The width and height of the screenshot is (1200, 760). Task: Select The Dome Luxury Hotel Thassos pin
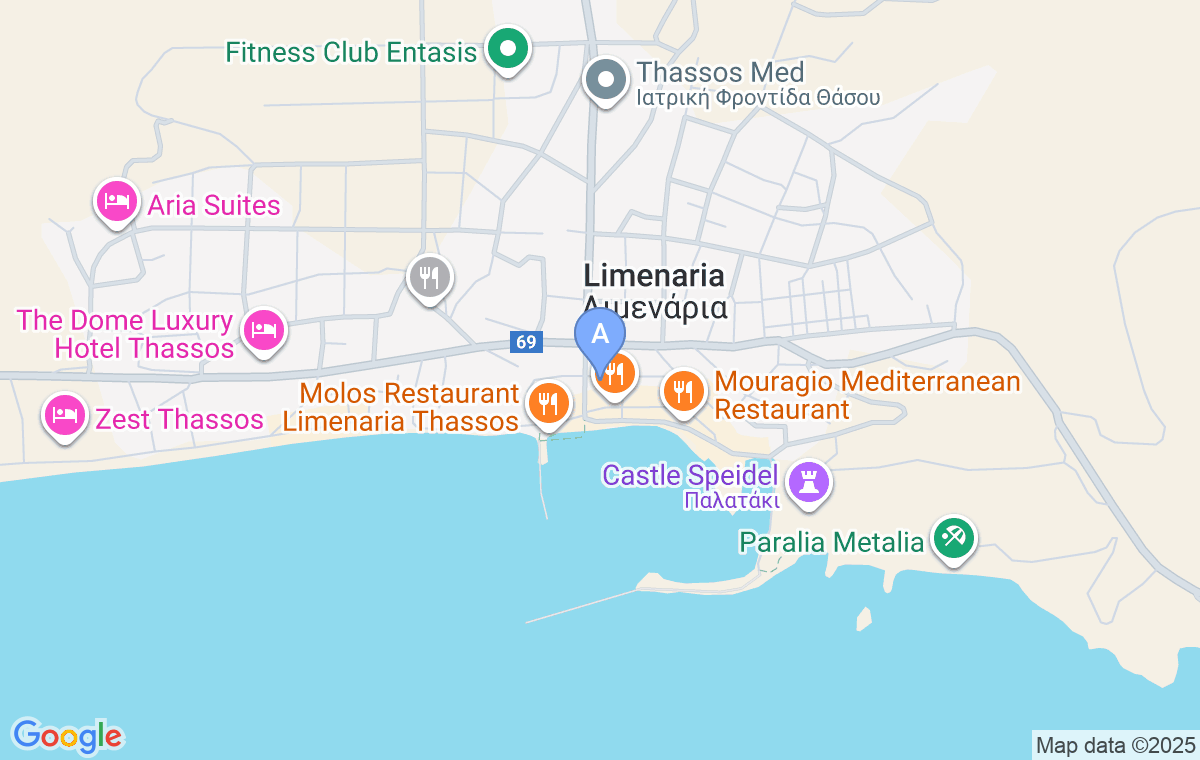click(x=264, y=329)
